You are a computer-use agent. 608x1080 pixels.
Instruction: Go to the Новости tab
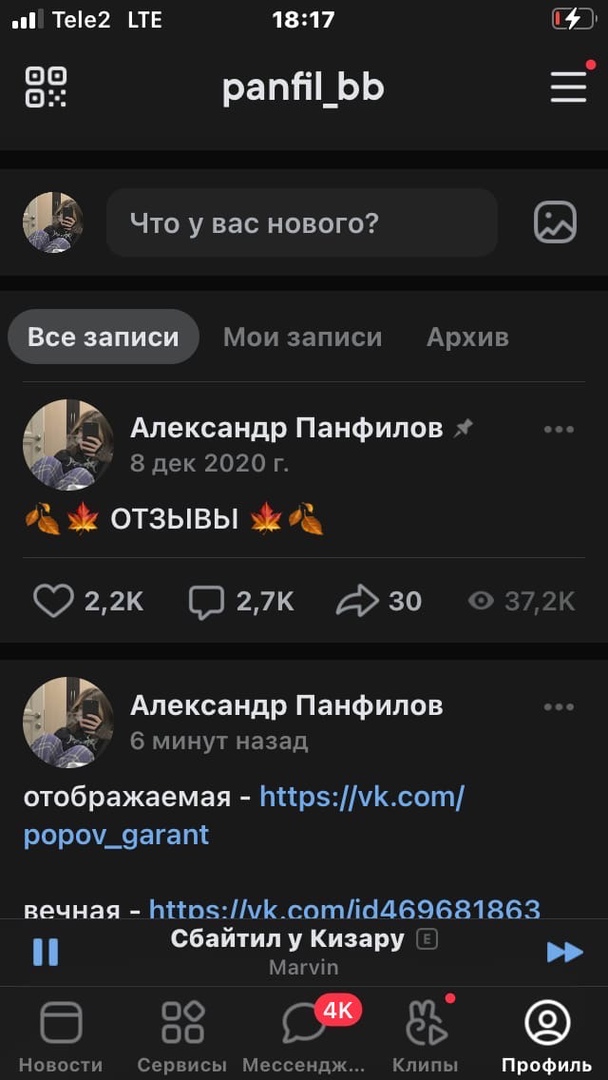point(60,1035)
